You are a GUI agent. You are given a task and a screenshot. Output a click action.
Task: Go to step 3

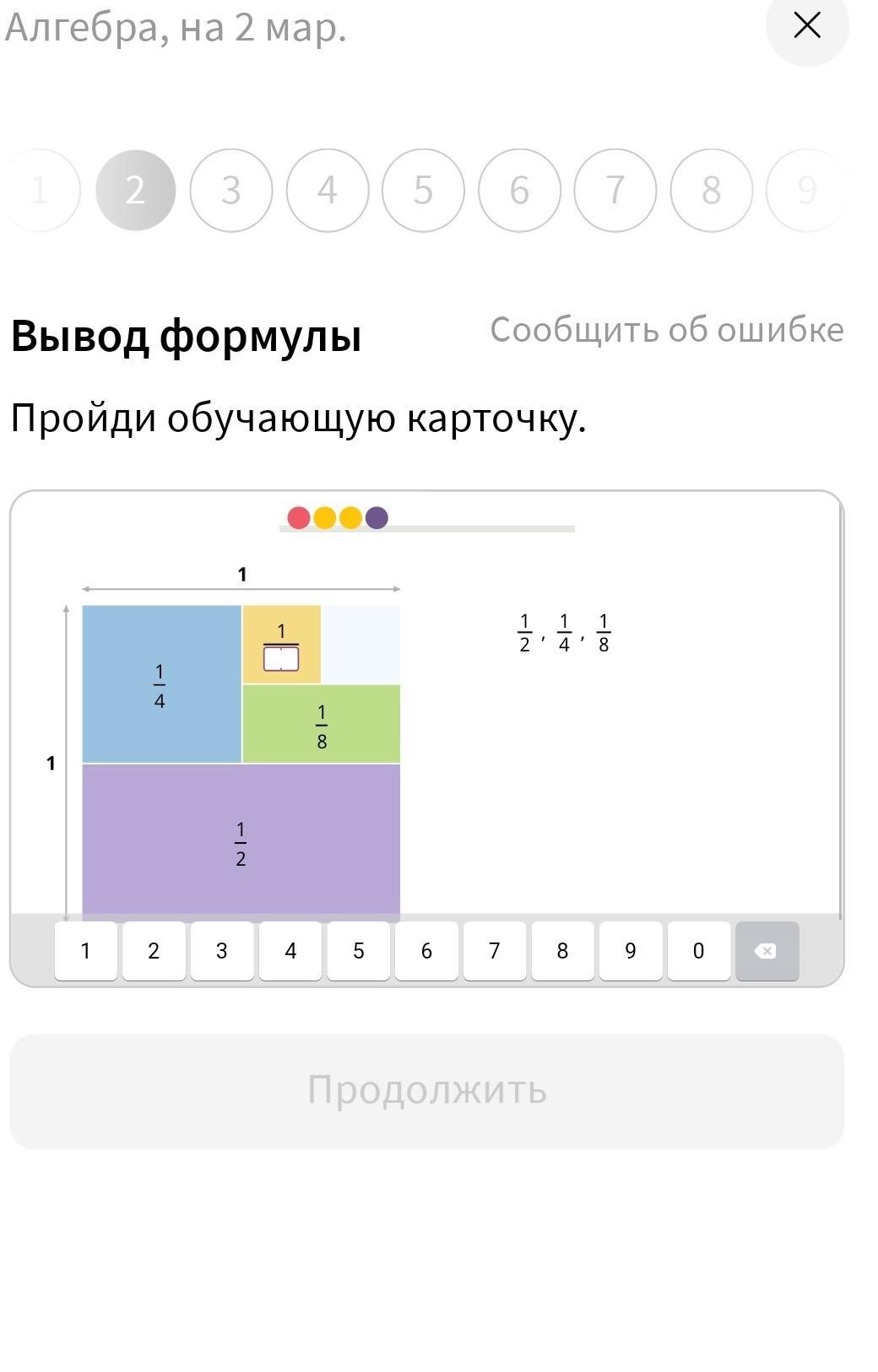[x=230, y=190]
